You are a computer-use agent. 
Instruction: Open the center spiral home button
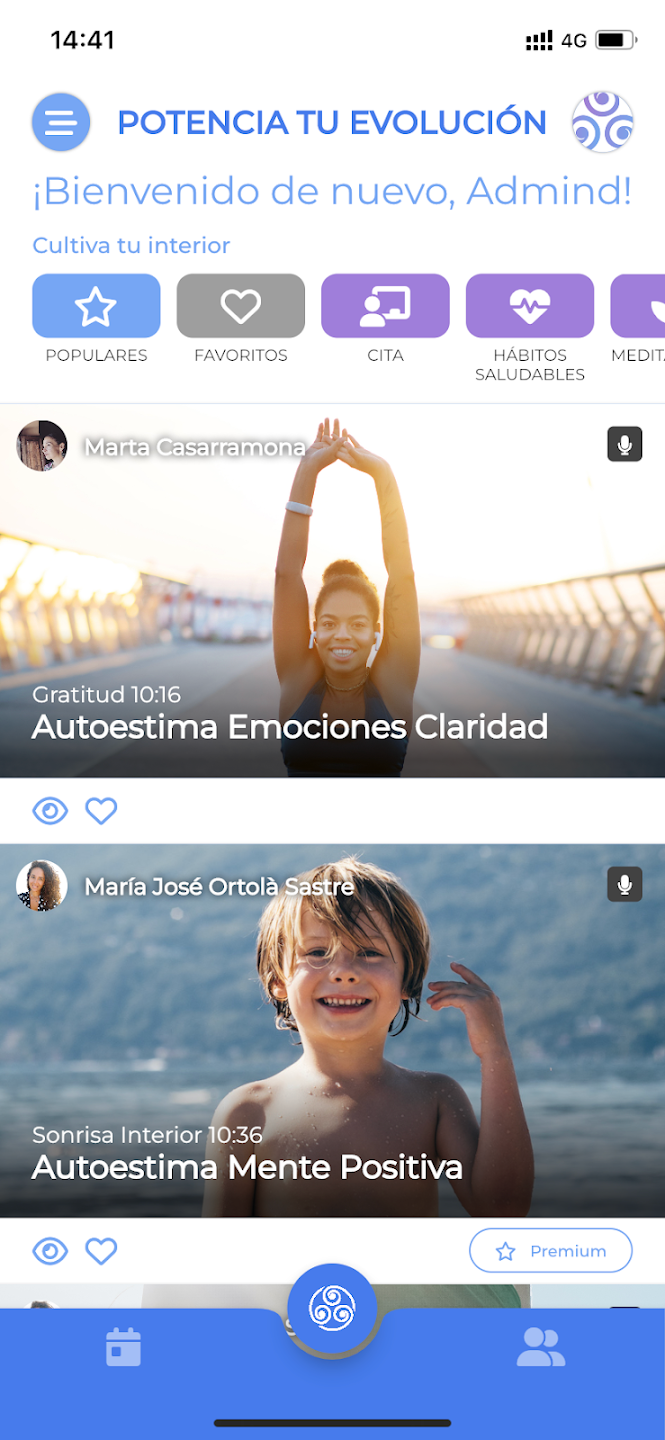coord(332,1309)
